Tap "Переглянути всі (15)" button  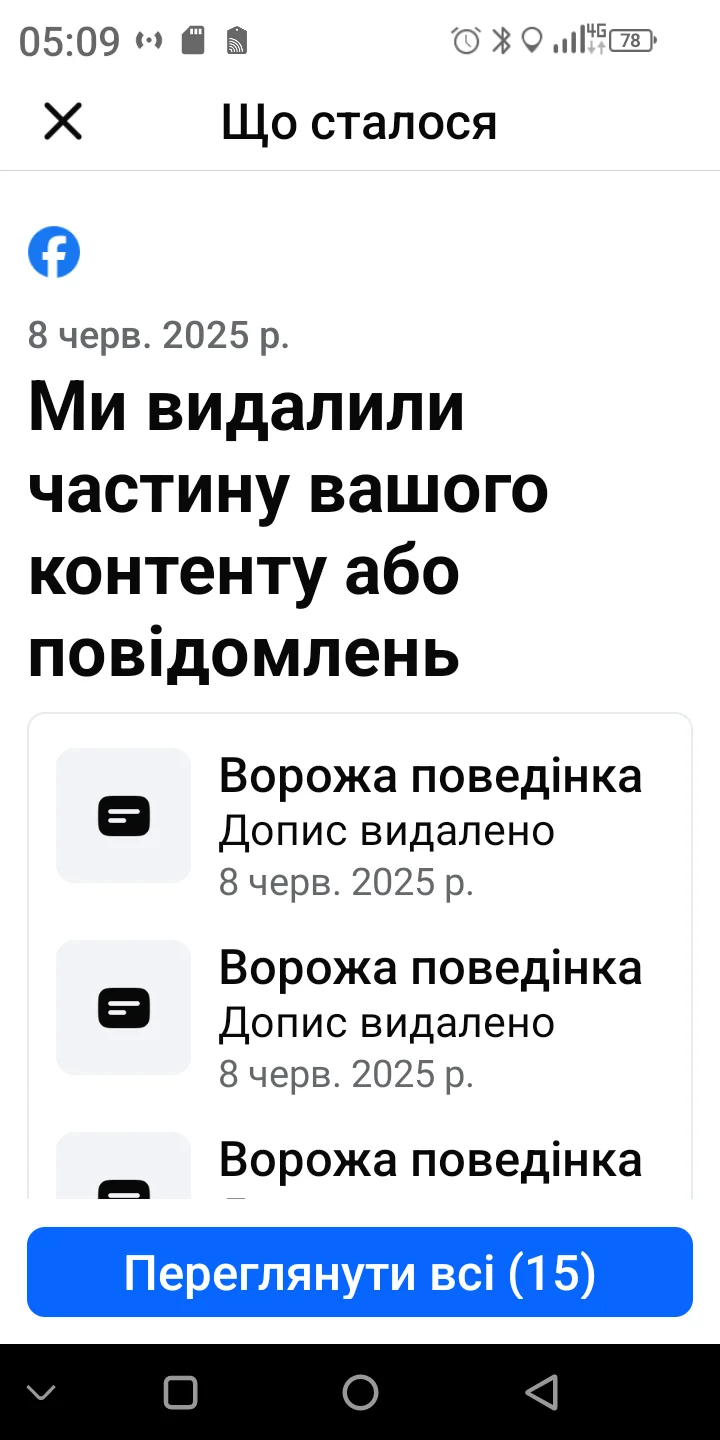click(x=360, y=1272)
